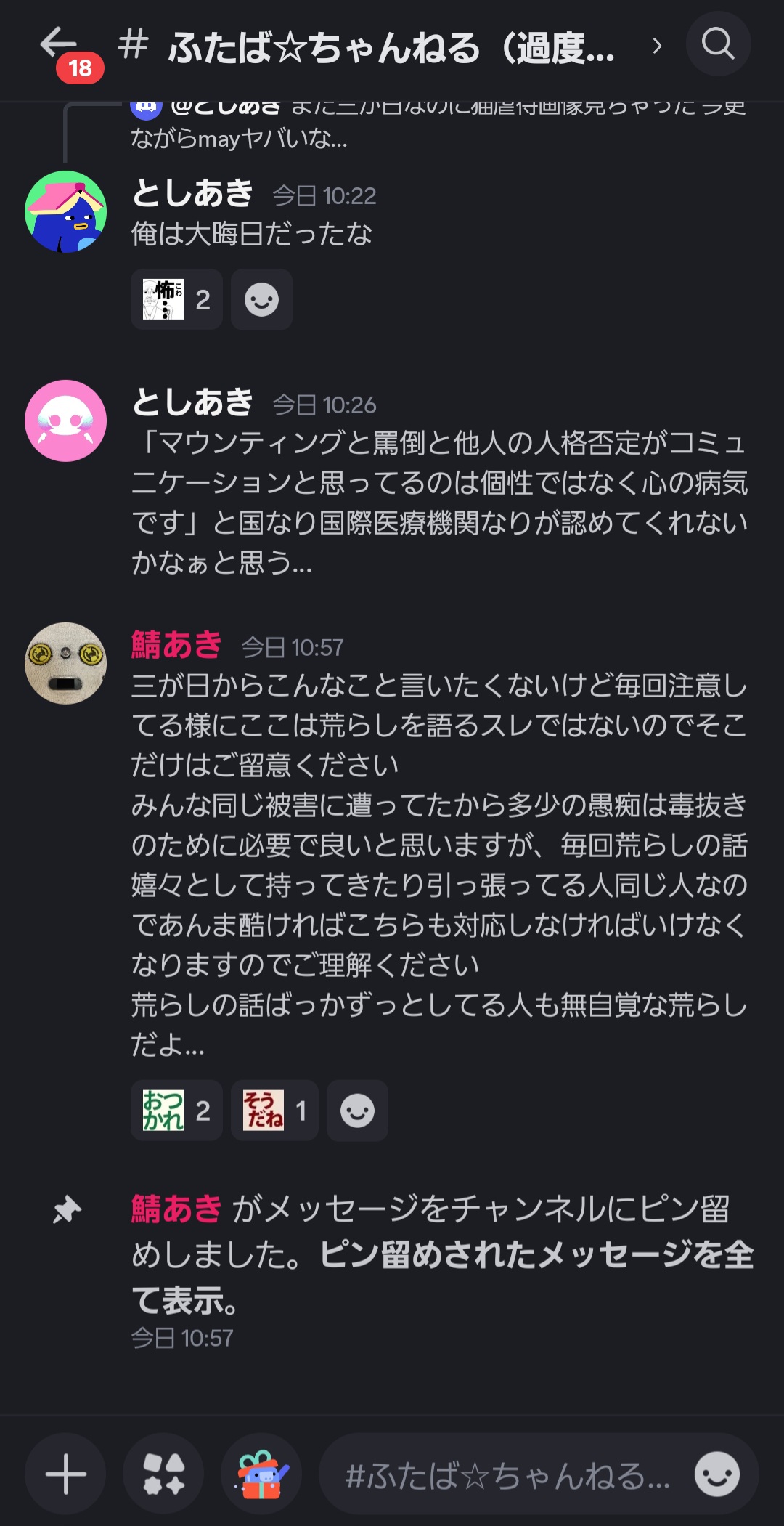Tap the 怖 reaction under 俺は大晦日だったな
Image resolution: width=784 pixels, height=1526 pixels.
pyautogui.click(x=176, y=299)
